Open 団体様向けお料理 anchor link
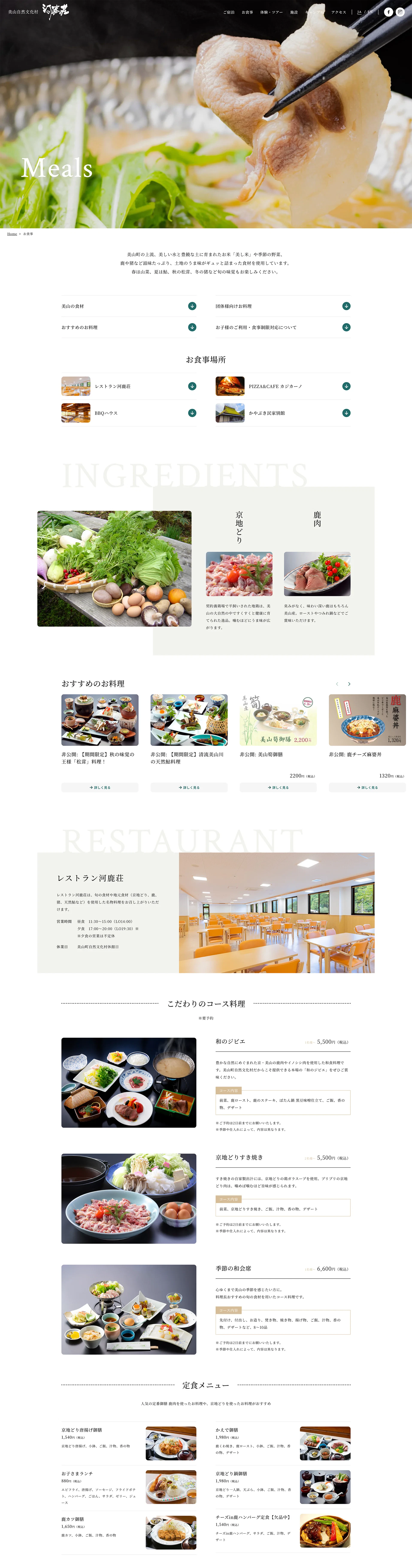Viewport: 412px width, 1568px height. tap(282, 306)
